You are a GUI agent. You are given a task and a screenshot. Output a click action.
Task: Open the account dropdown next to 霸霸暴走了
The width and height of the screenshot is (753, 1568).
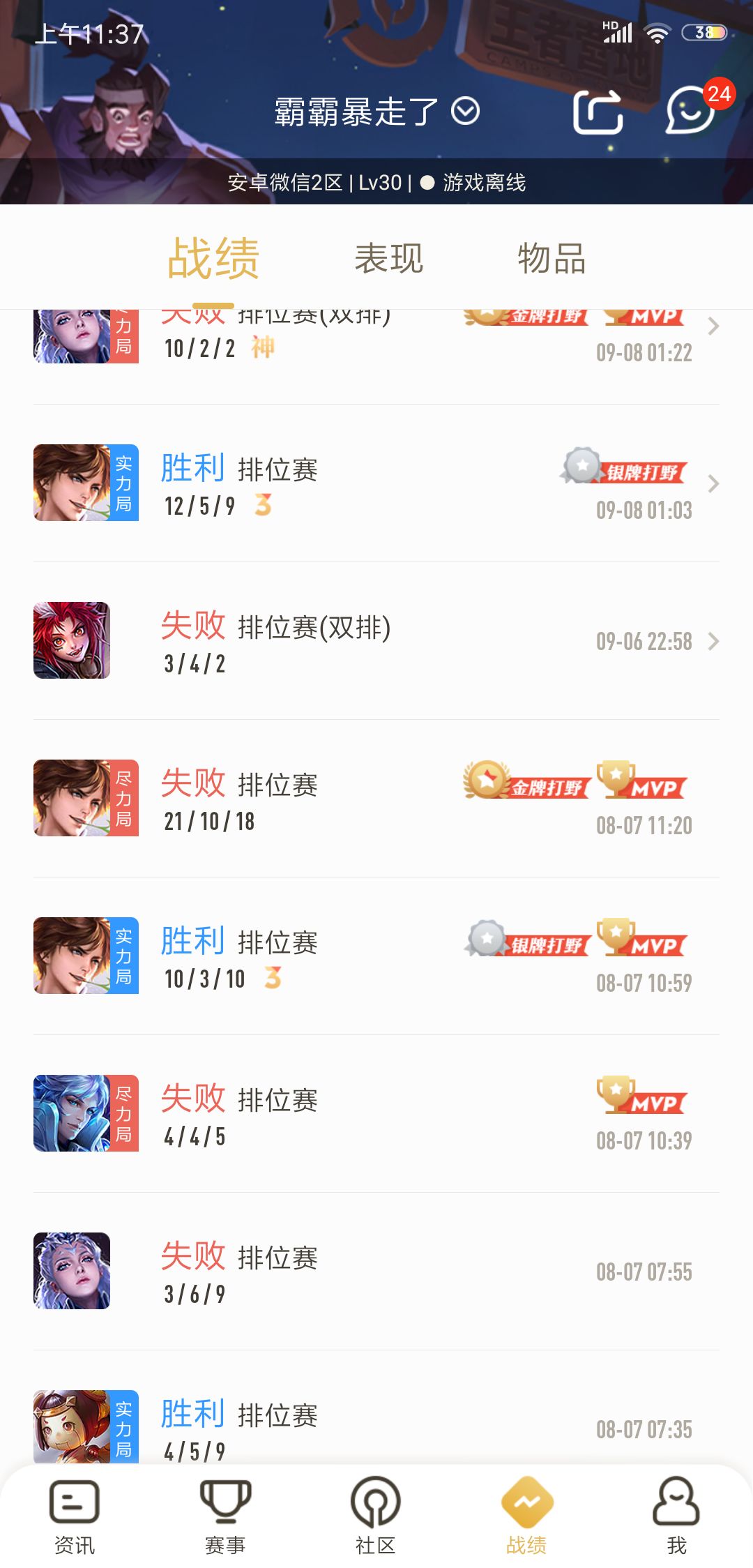pyautogui.click(x=465, y=111)
